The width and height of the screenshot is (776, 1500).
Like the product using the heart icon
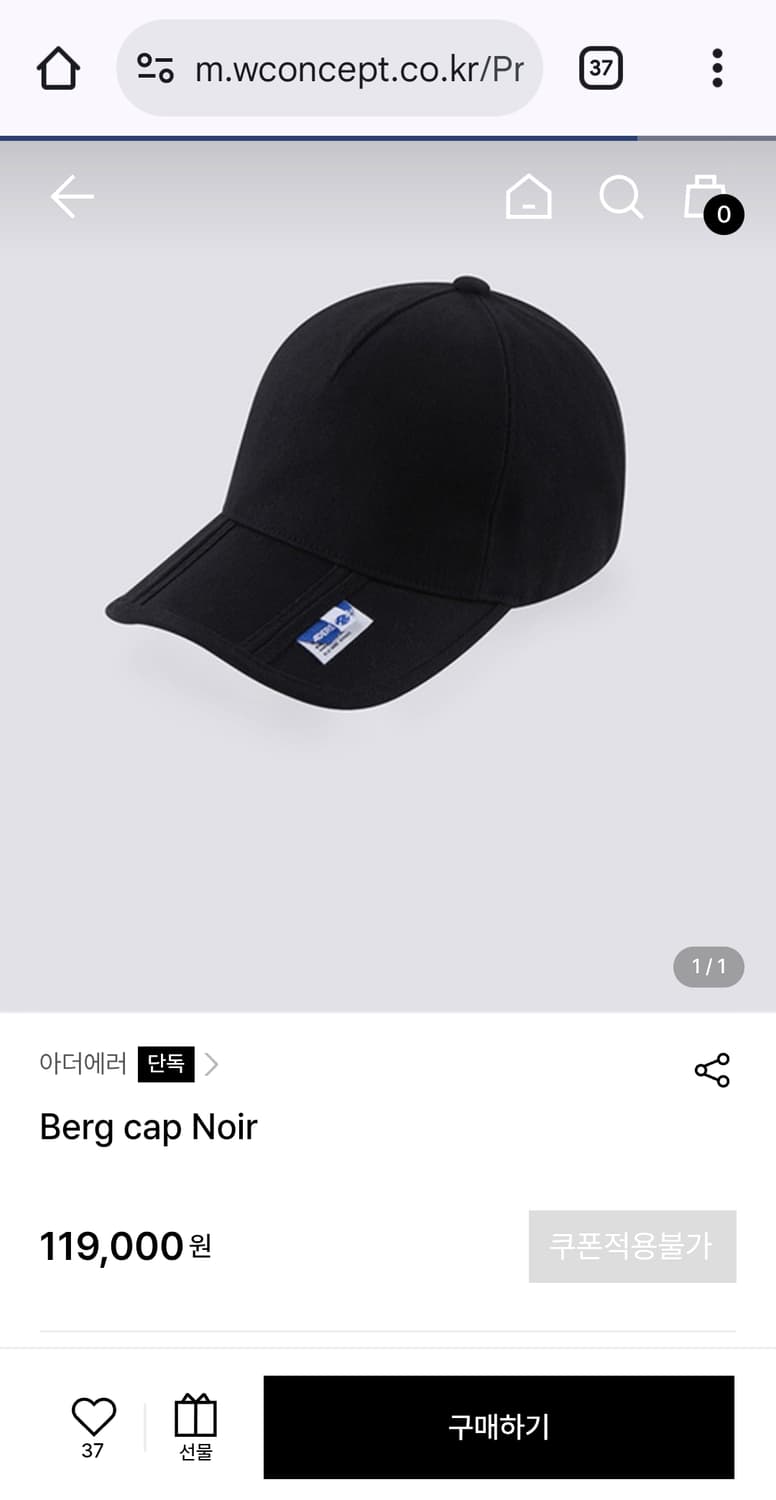point(93,1417)
